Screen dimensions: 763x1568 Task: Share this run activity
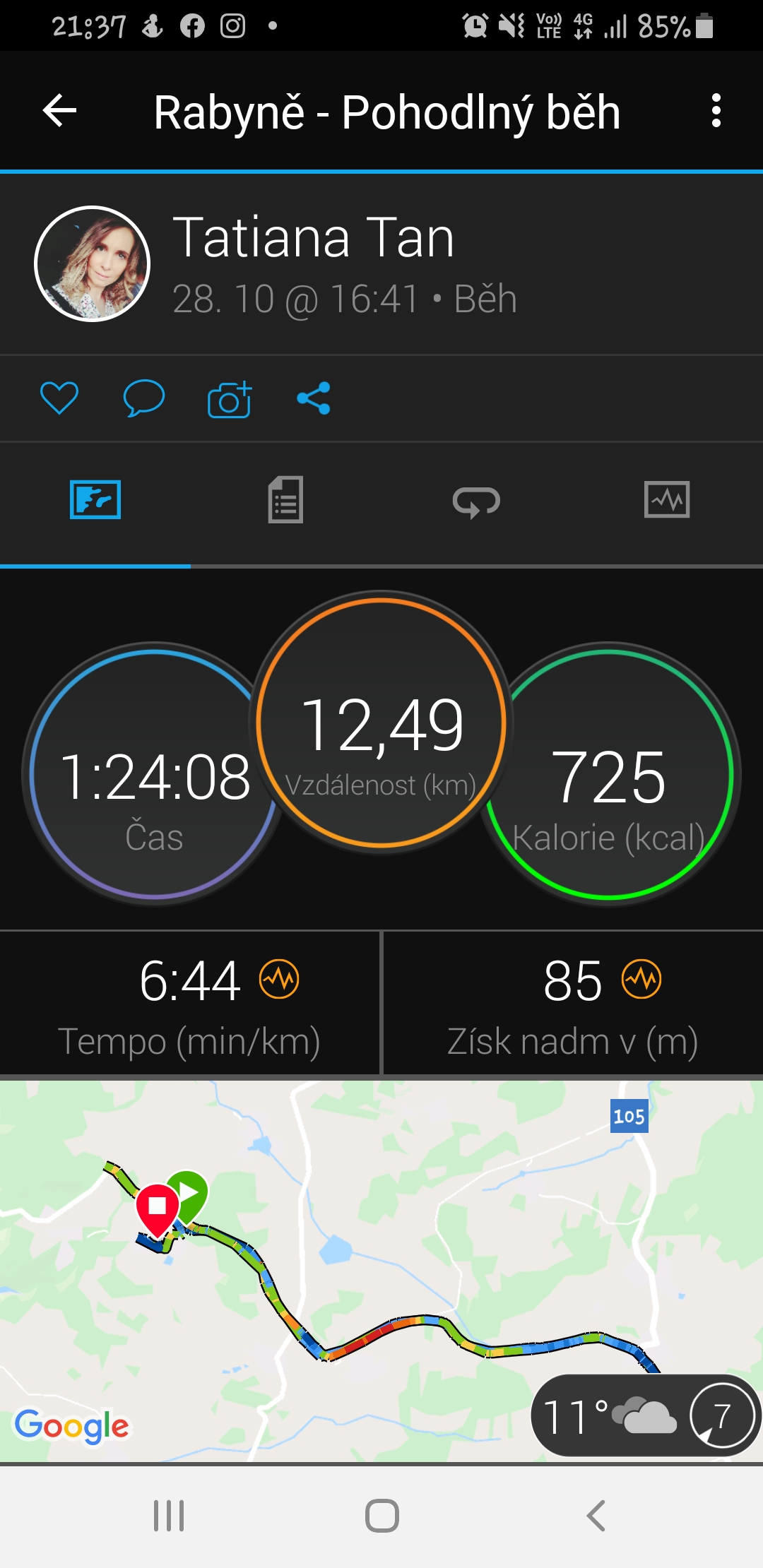[x=314, y=398]
